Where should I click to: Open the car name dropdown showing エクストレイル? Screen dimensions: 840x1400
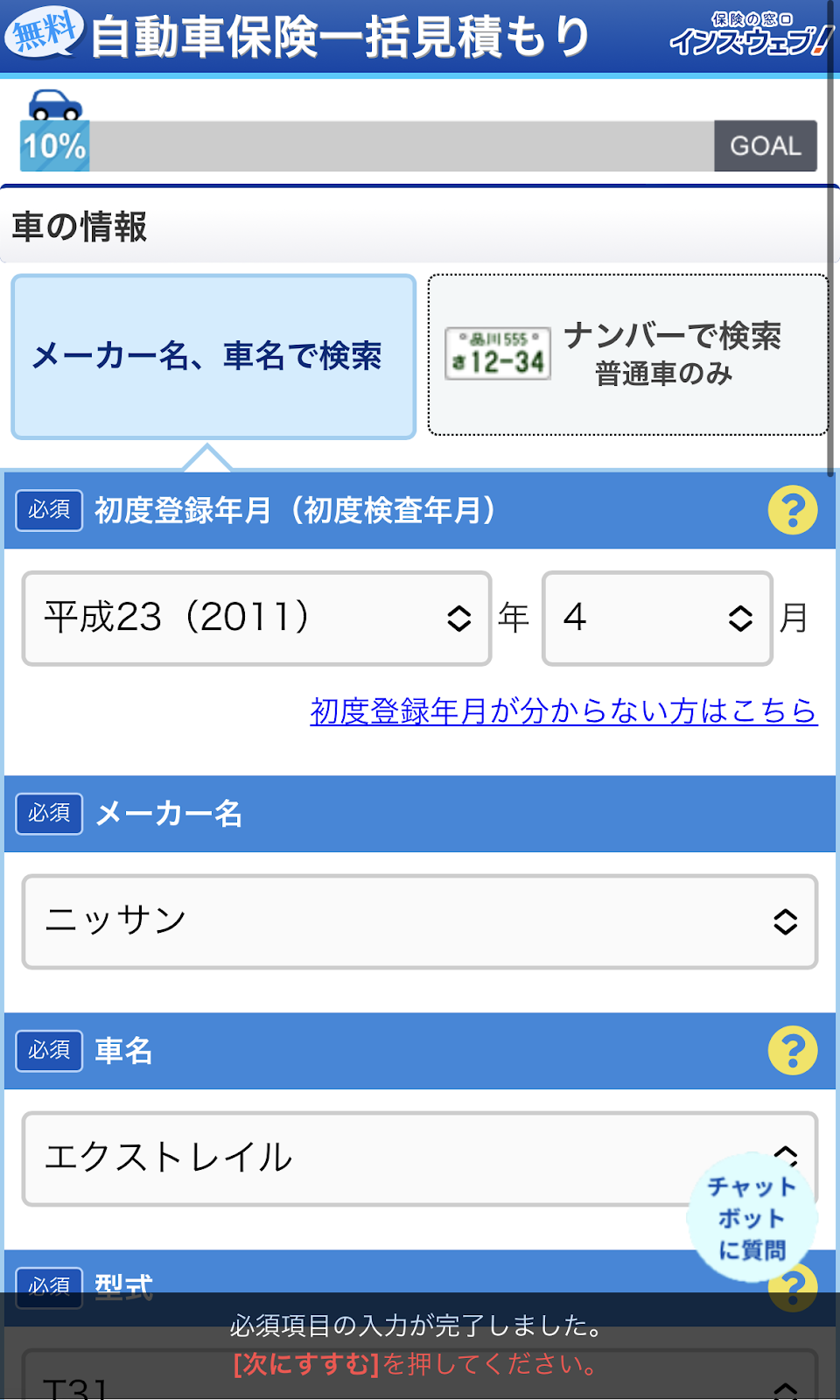coord(420,1158)
